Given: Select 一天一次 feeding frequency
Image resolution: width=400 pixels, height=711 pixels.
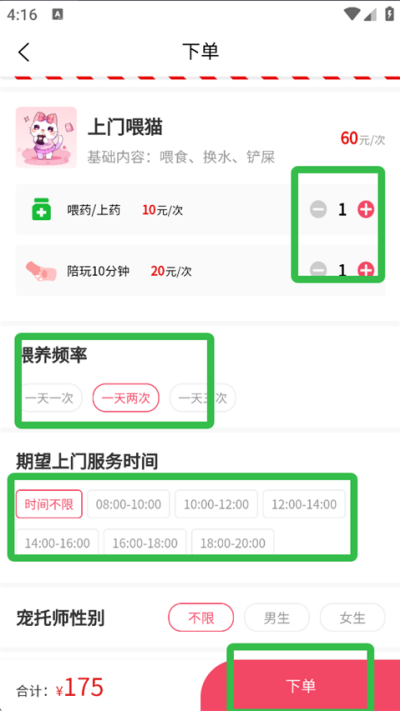Looking at the screenshot, I should (49, 398).
